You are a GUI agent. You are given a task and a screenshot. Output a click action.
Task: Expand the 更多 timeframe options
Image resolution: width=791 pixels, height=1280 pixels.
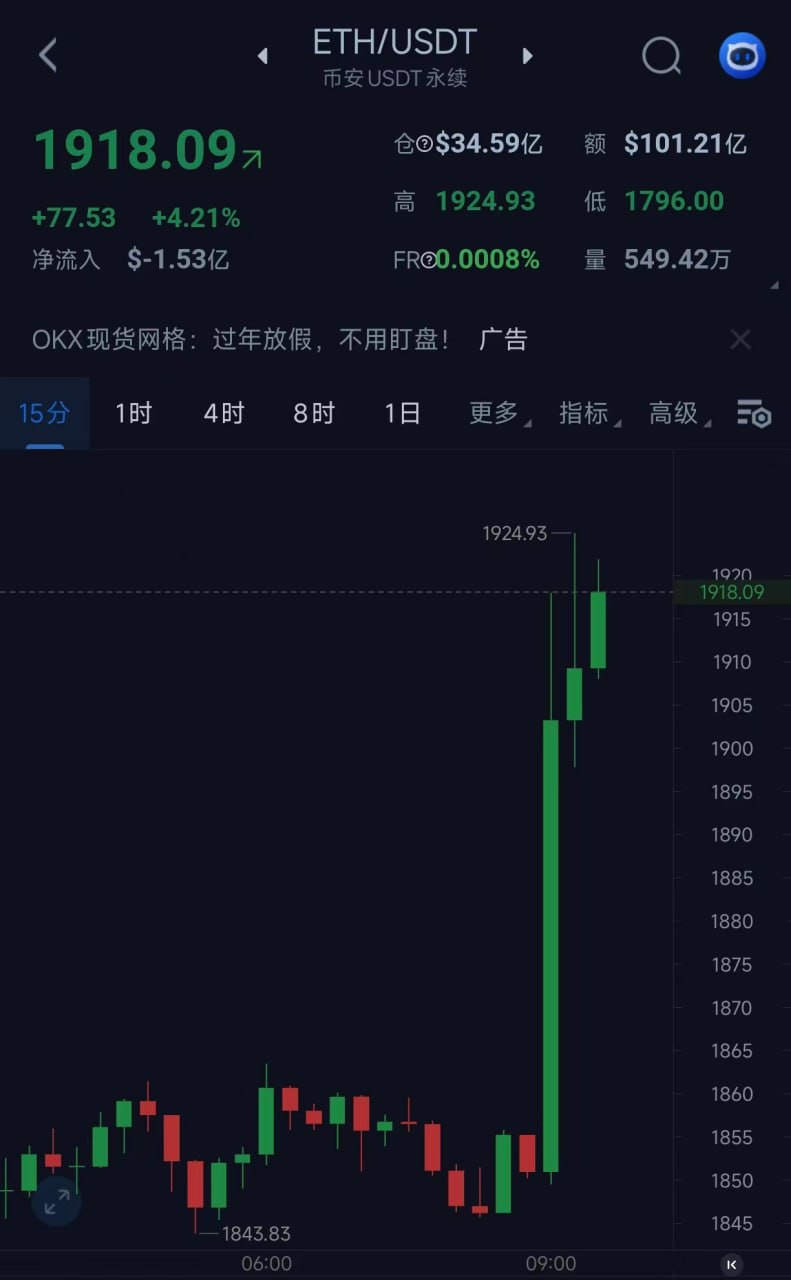pos(497,413)
